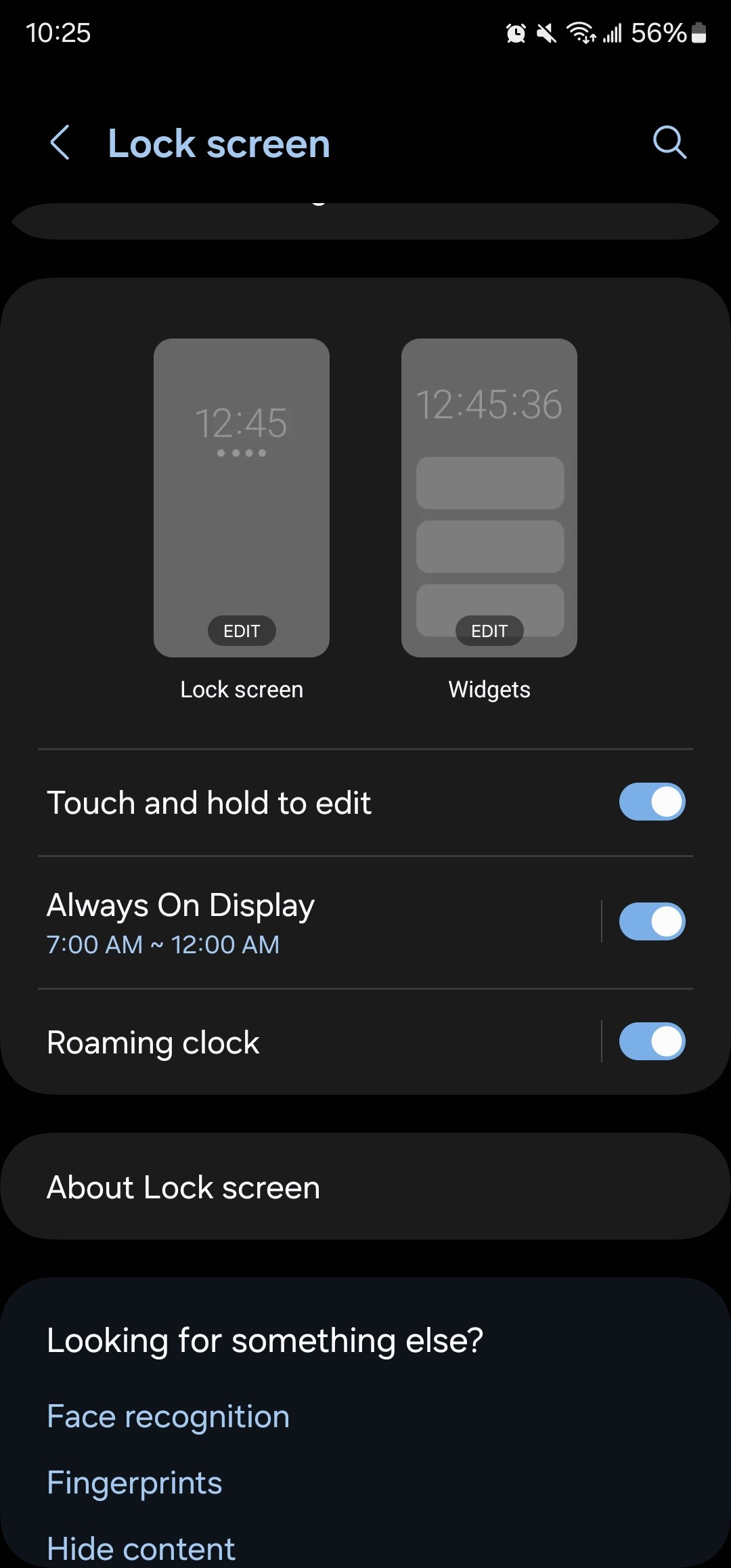The width and height of the screenshot is (731, 1568).
Task: Disable the Always On Display switch
Action: pyautogui.click(x=652, y=922)
